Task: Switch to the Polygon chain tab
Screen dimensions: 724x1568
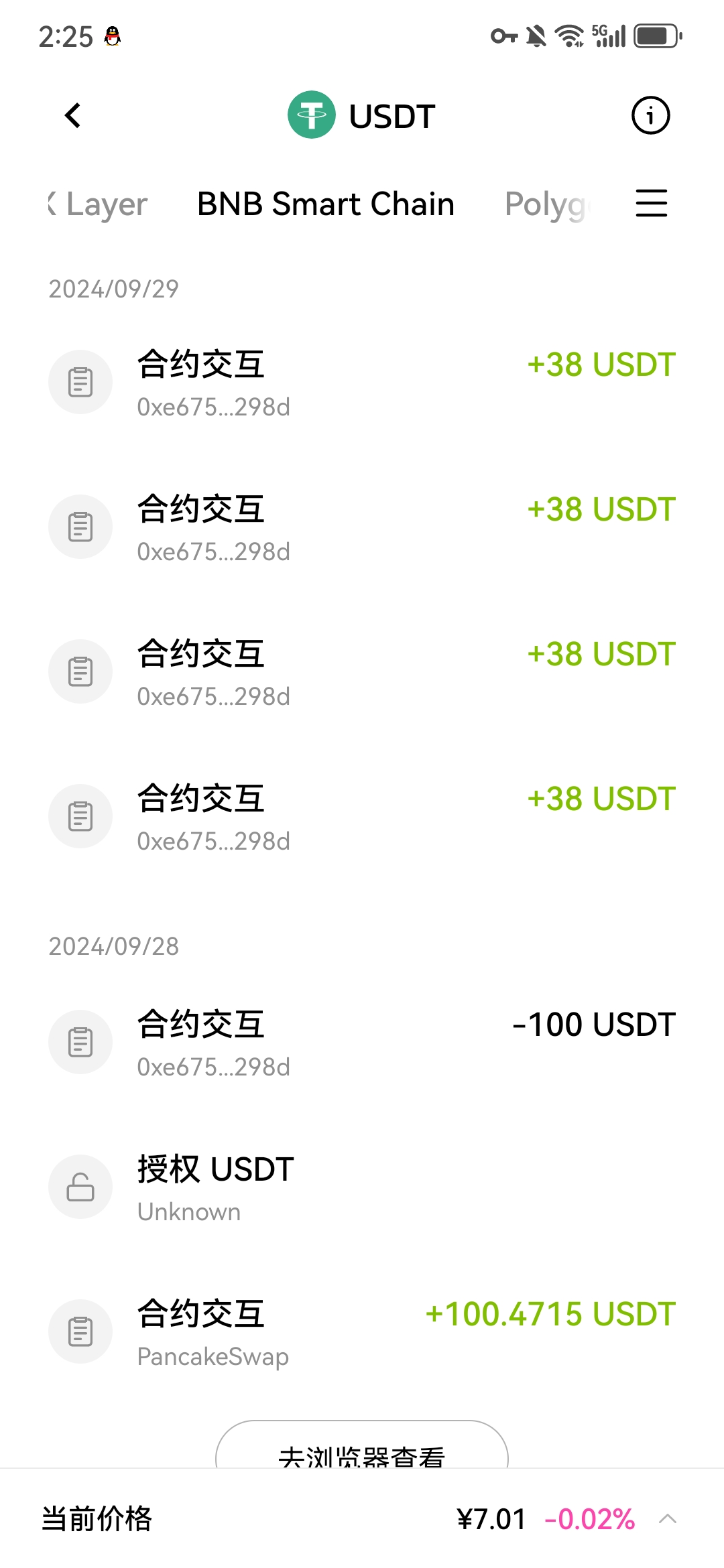Action: tap(546, 204)
